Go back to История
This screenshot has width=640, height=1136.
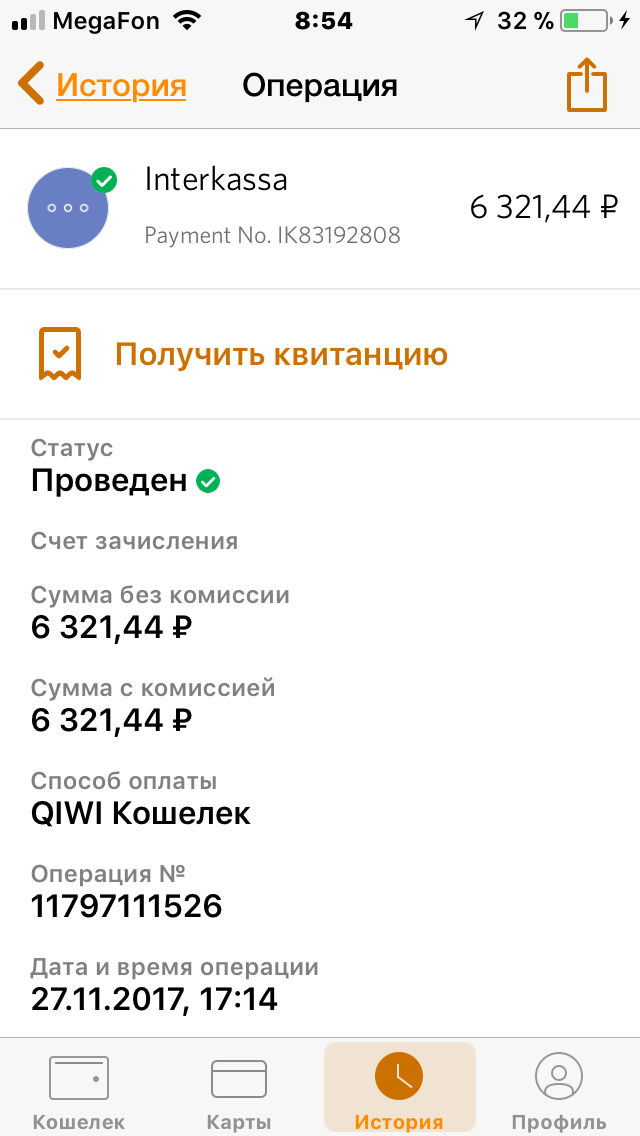103,85
